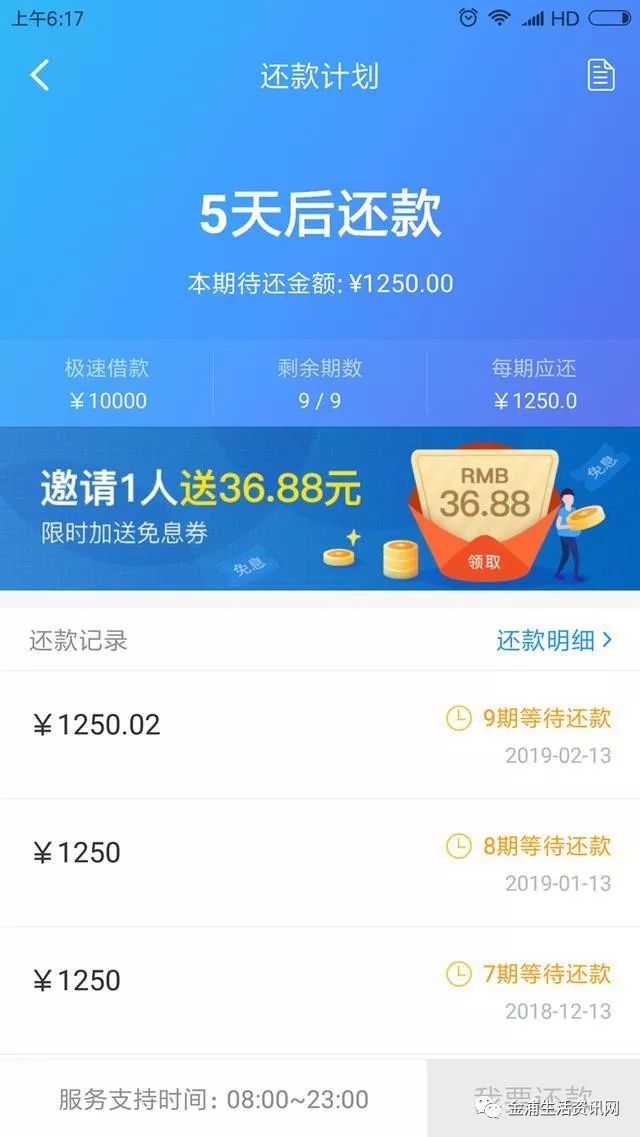Tap the 我要还款 button
This screenshot has height=1137, width=640.
pos(532,1096)
